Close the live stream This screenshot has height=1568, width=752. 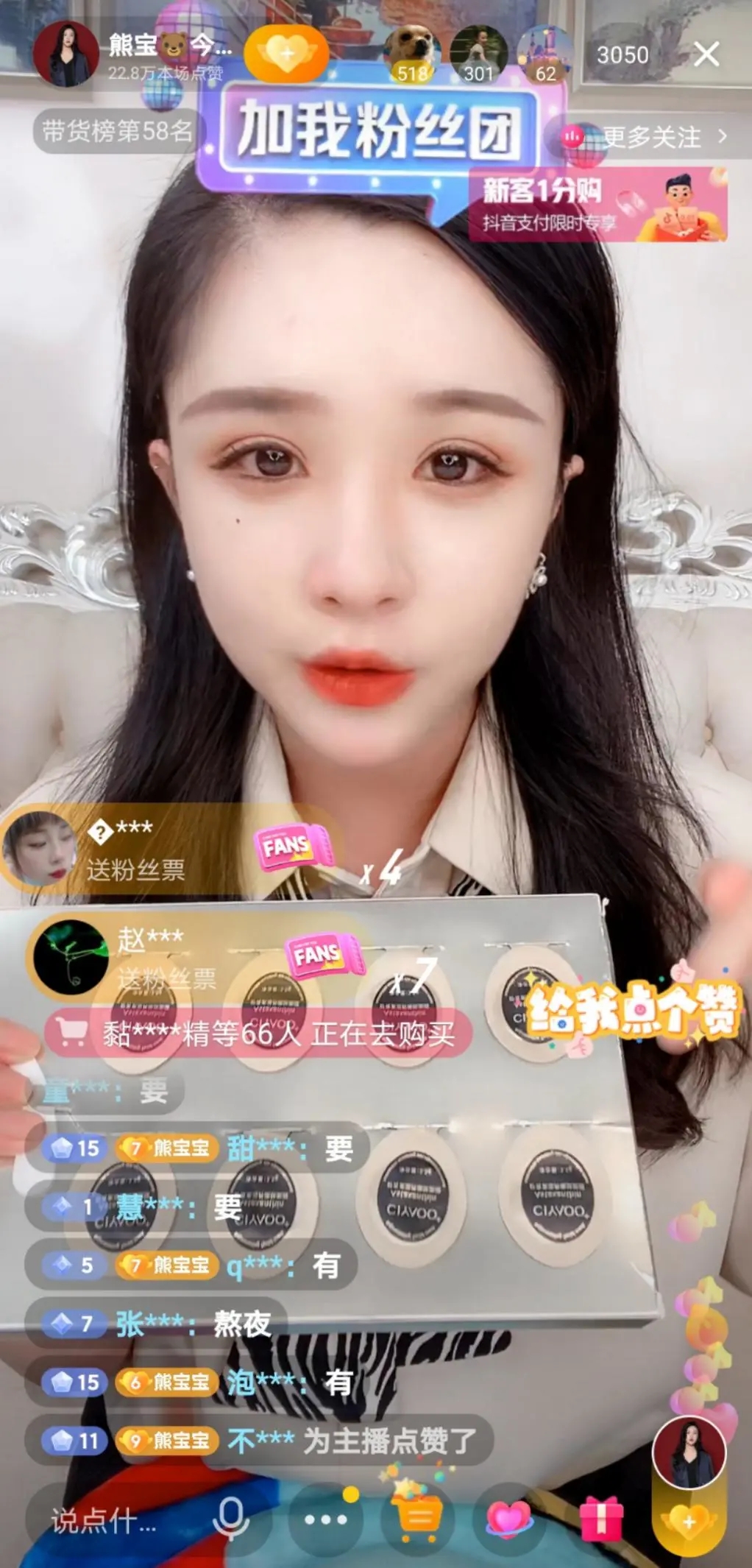click(x=706, y=54)
